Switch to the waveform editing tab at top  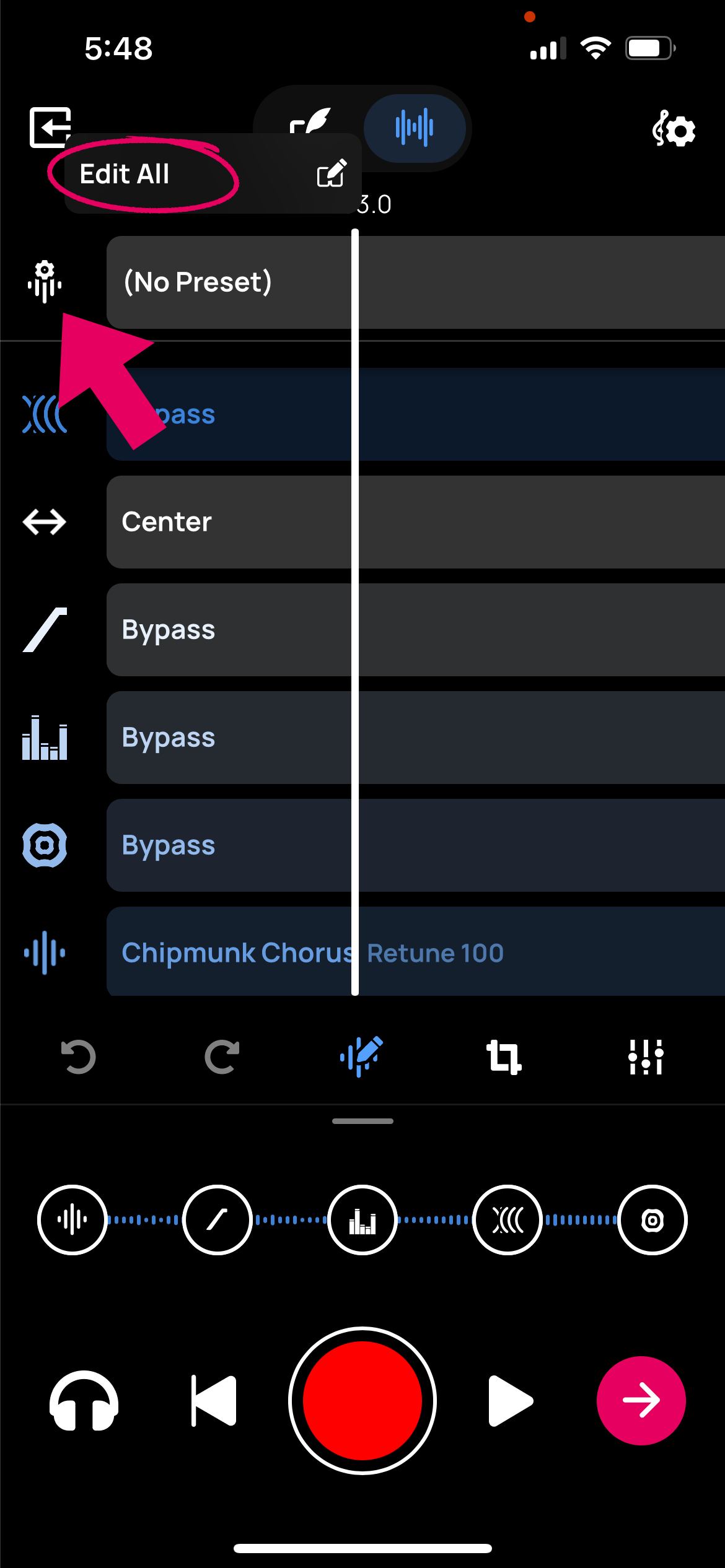414,127
